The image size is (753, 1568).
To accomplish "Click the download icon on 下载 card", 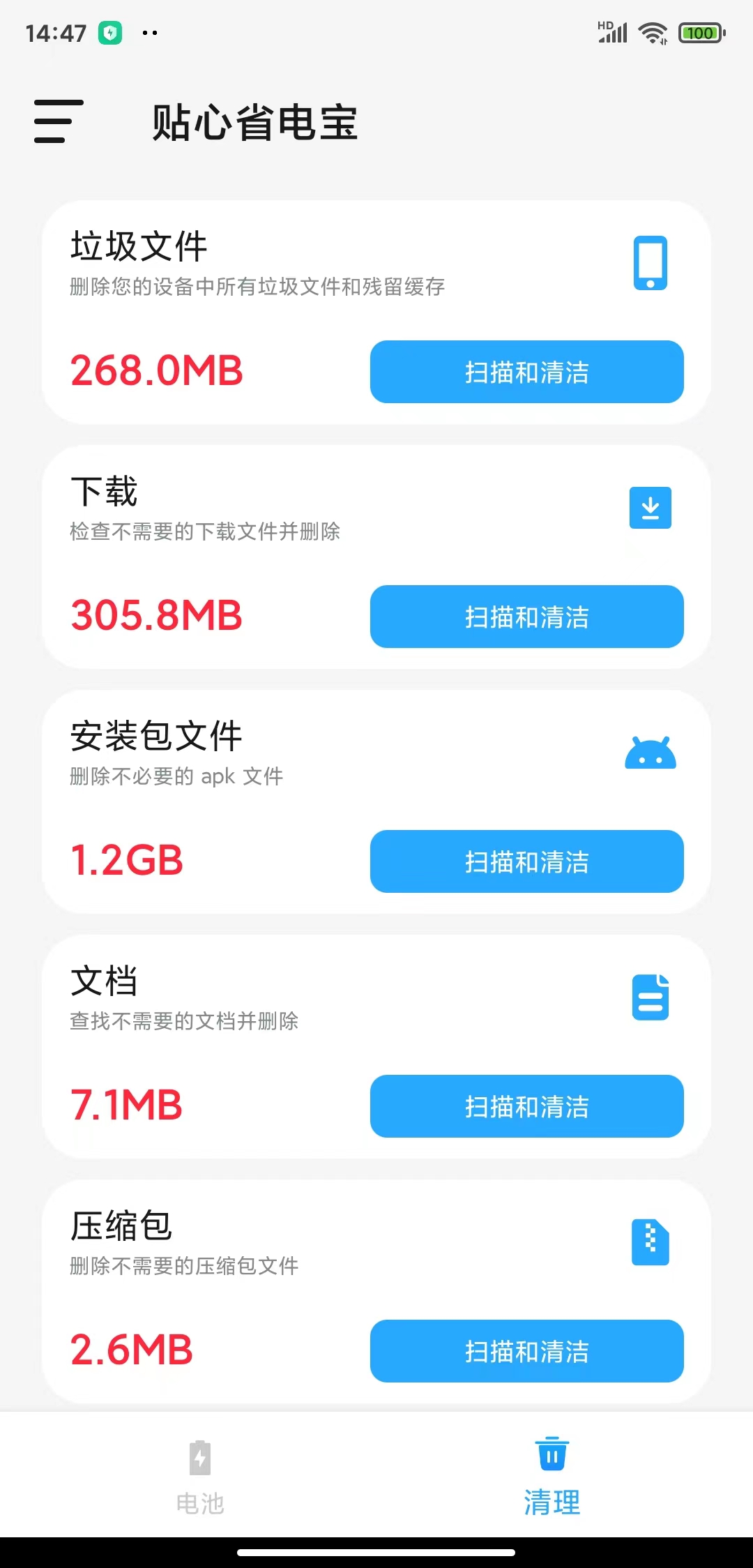I will coord(650,508).
